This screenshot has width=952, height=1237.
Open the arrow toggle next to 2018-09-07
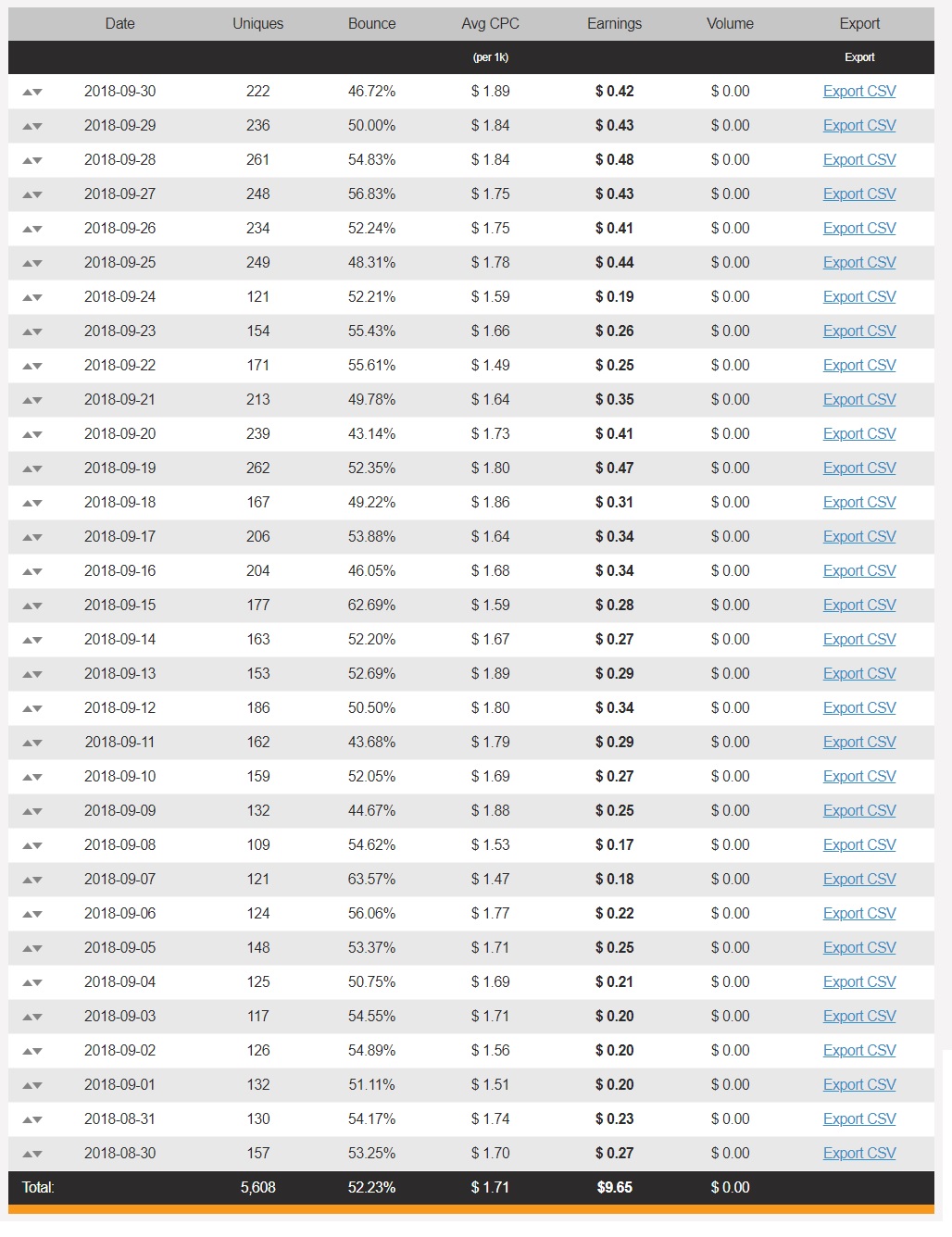pyautogui.click(x=32, y=880)
